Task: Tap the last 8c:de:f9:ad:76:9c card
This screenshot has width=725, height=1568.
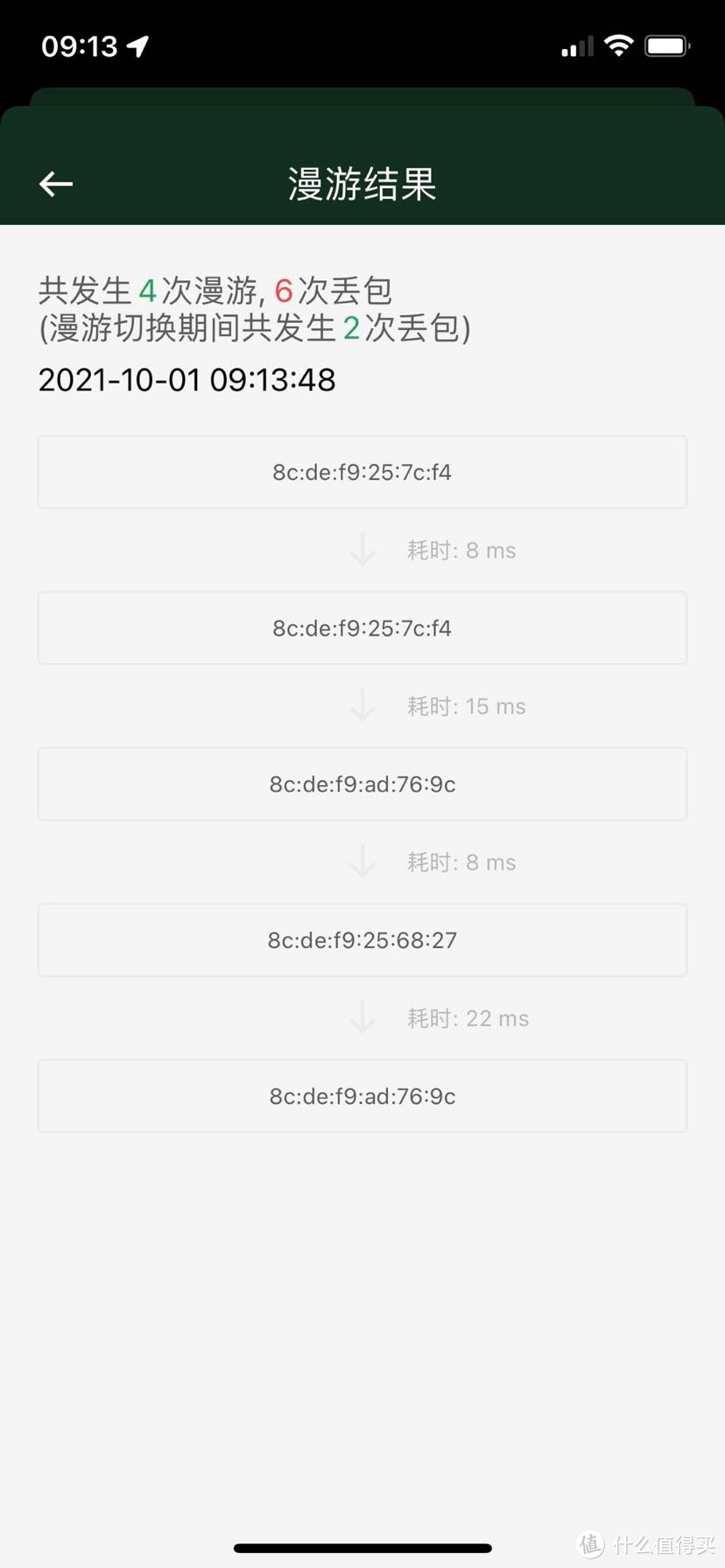Action: [362, 1096]
